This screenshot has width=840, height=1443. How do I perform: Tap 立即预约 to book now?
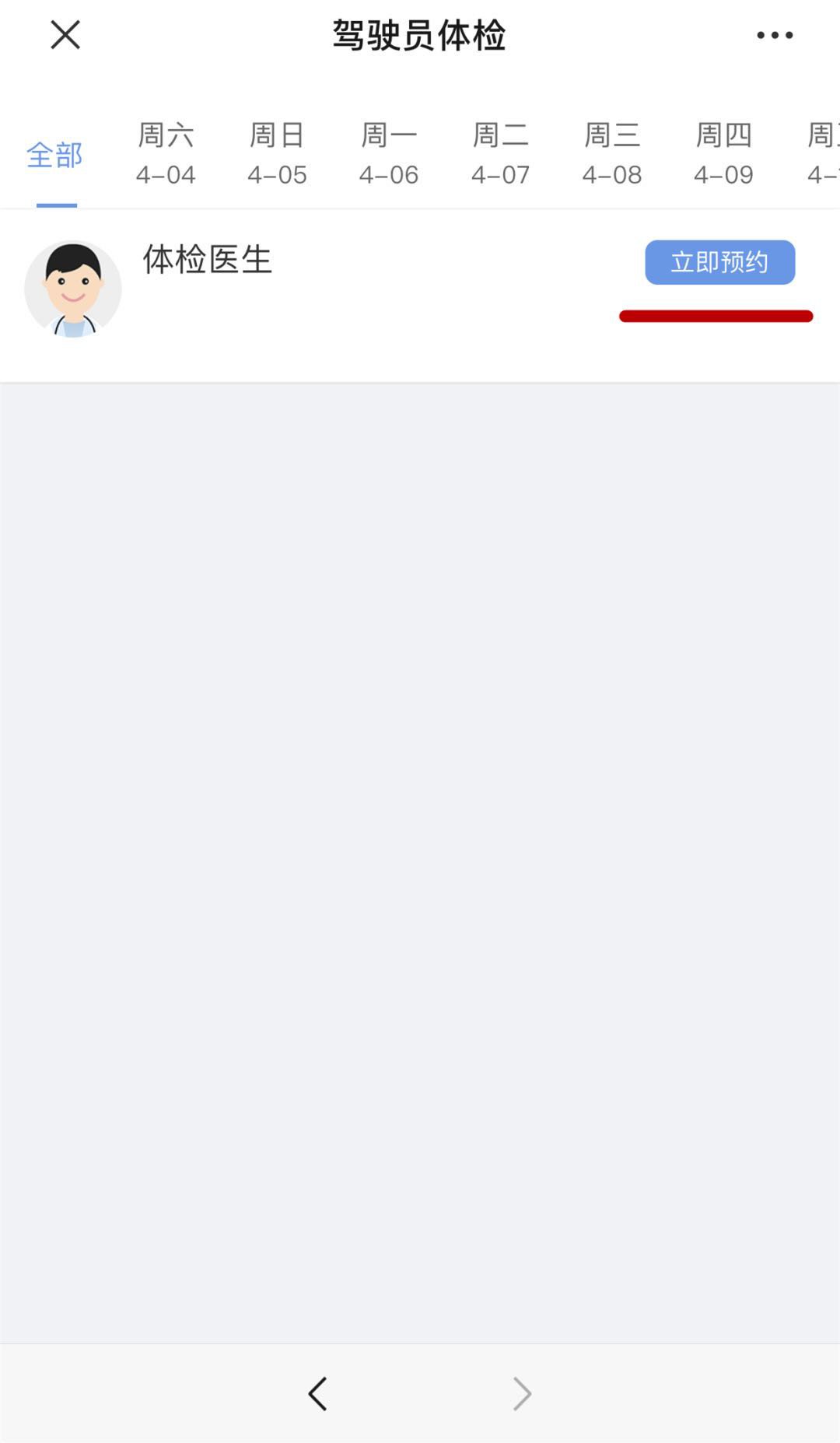pos(719,262)
